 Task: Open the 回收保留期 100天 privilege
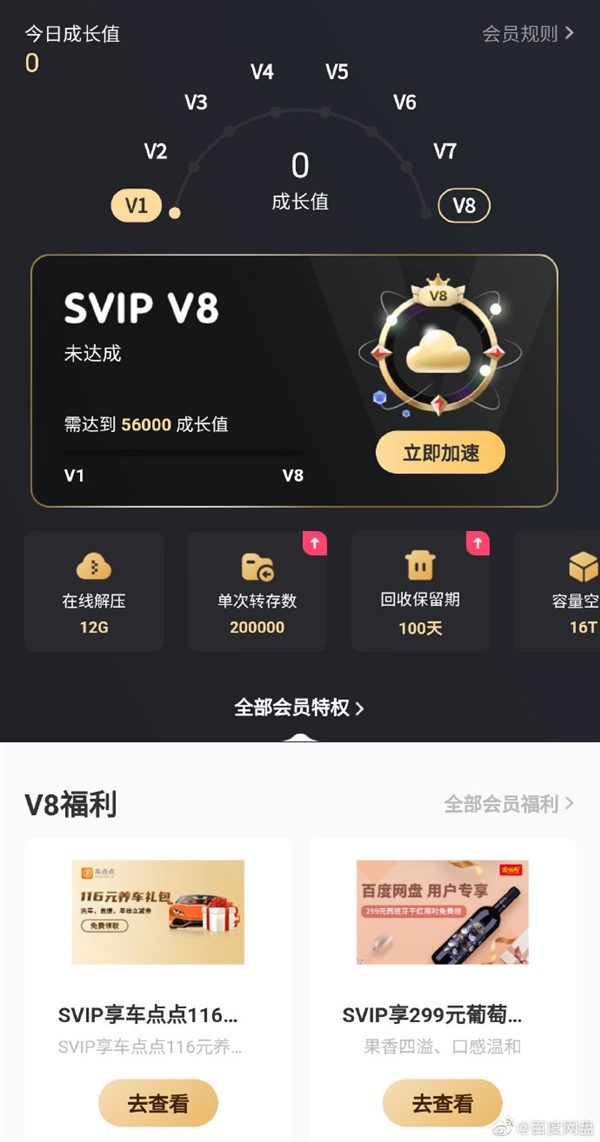420,591
